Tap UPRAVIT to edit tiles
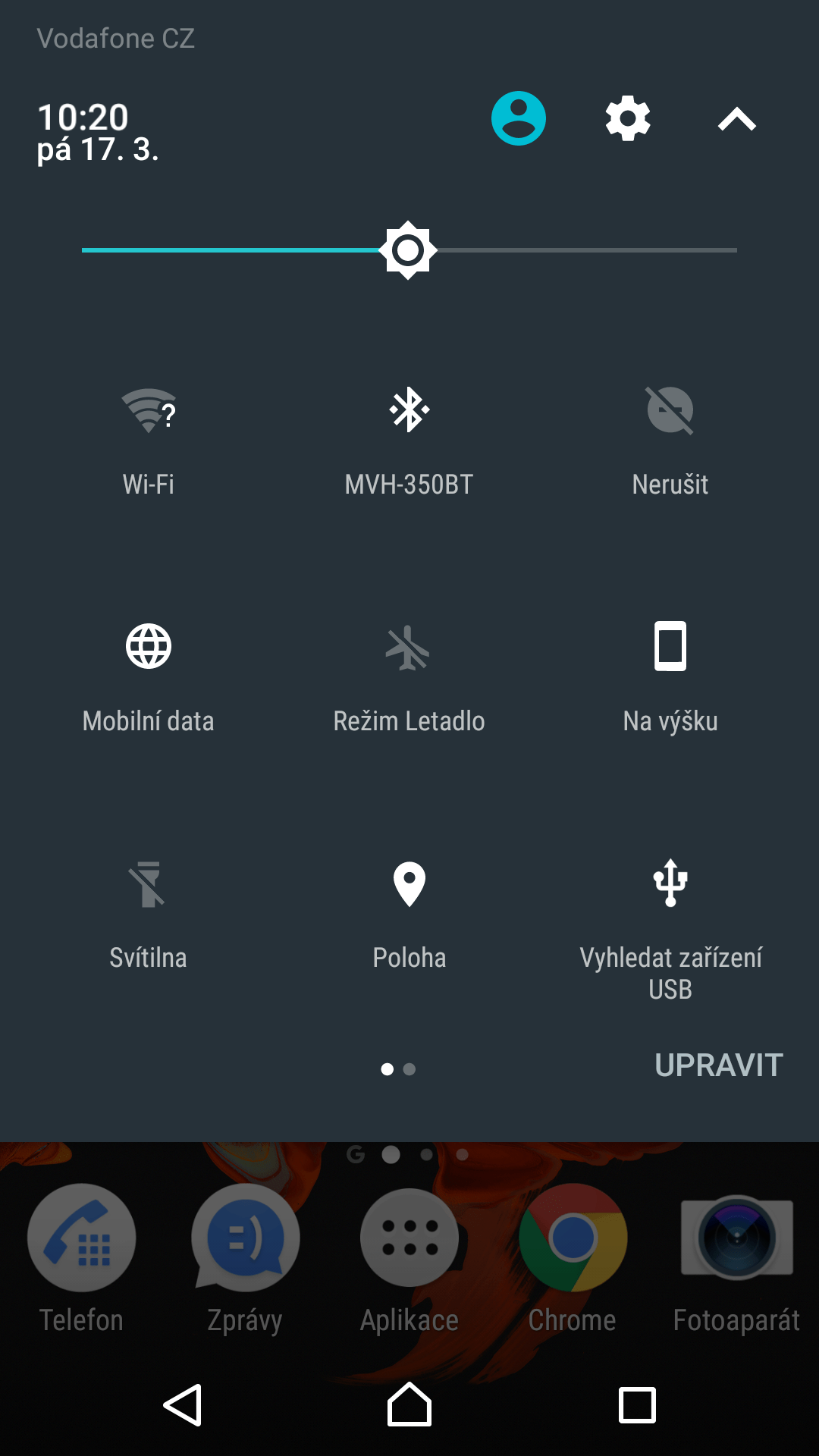 coord(719,1065)
